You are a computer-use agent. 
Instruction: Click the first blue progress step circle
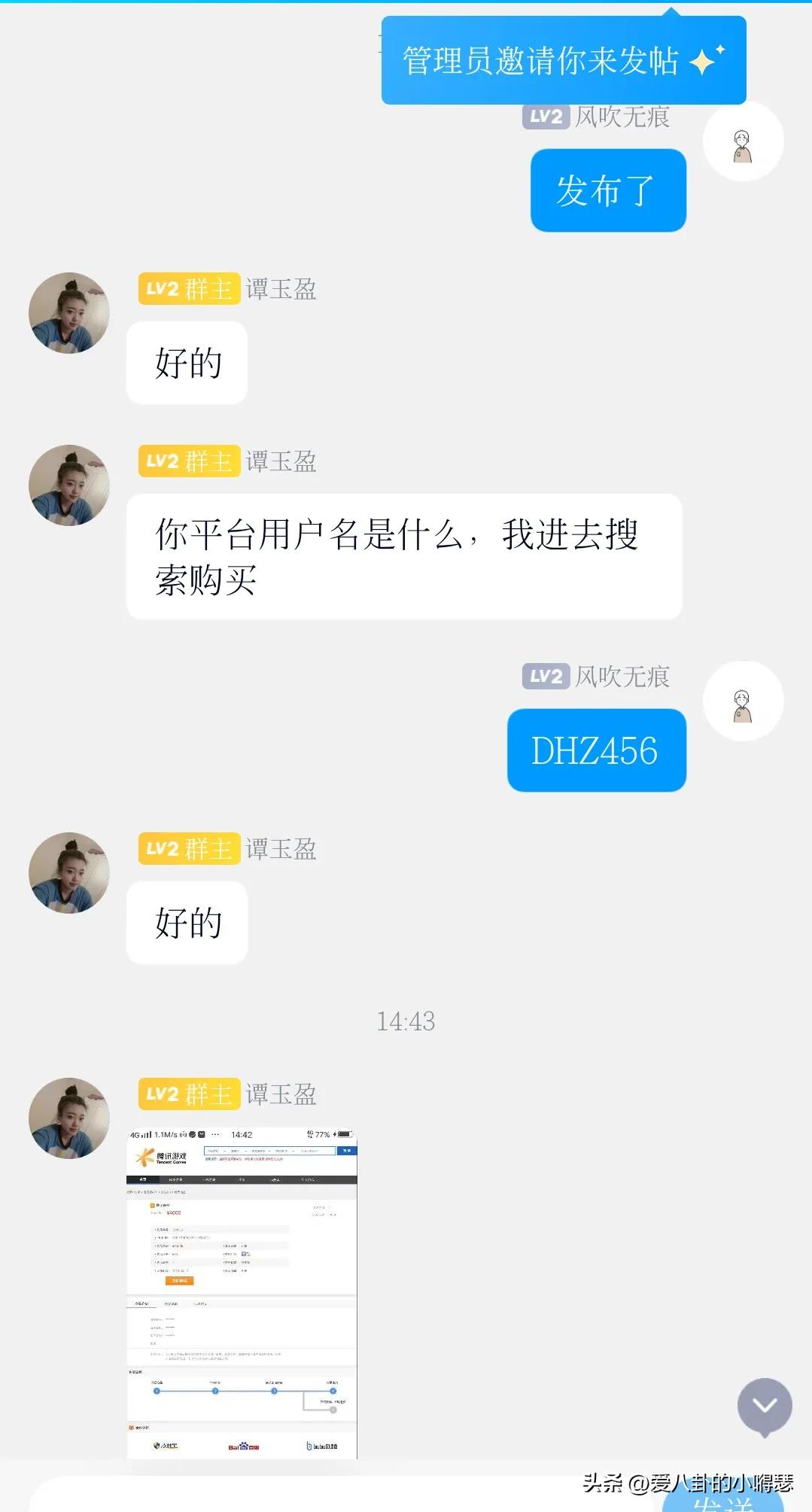point(156,1391)
